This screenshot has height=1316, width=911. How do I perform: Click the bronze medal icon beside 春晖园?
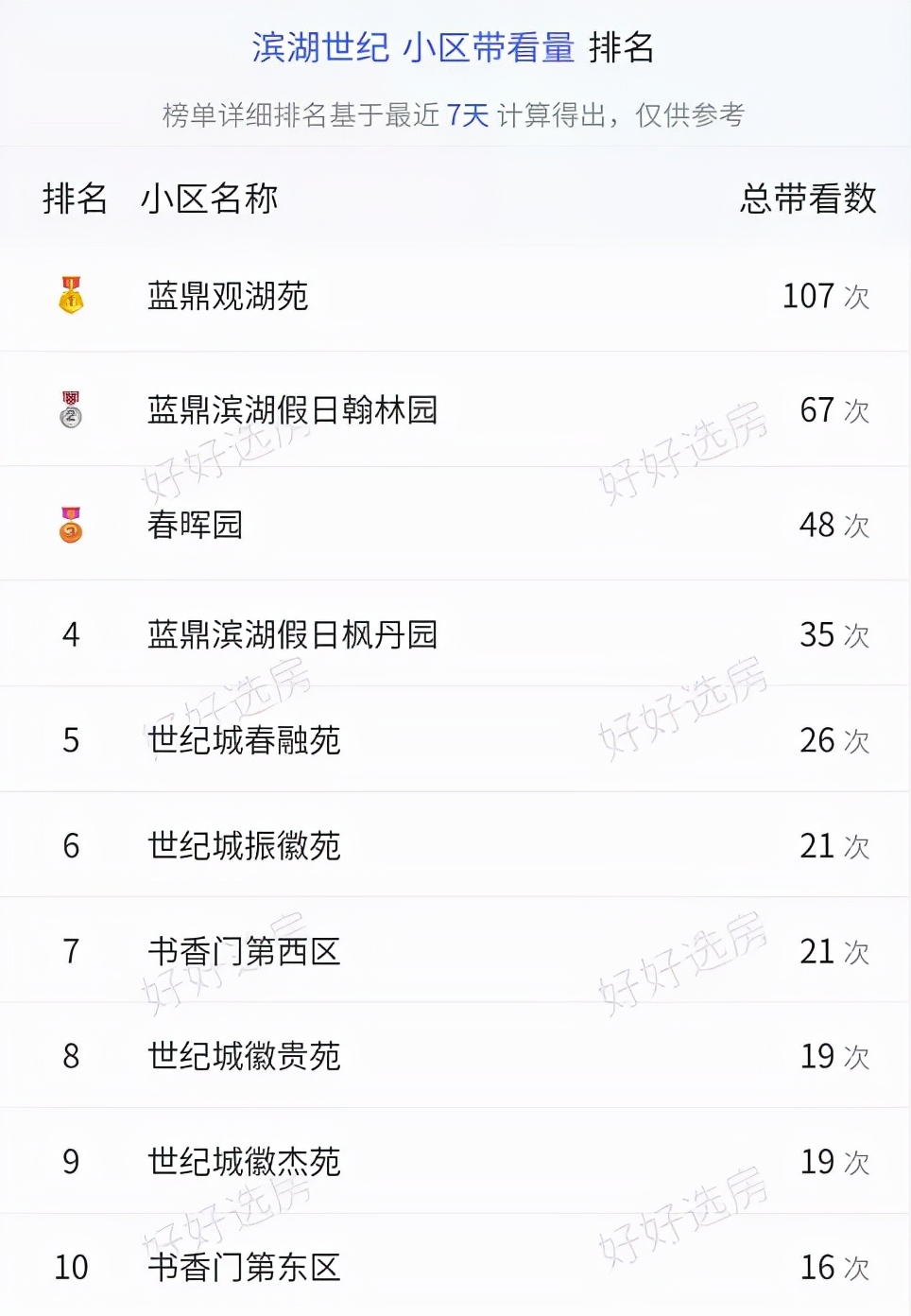tap(71, 523)
